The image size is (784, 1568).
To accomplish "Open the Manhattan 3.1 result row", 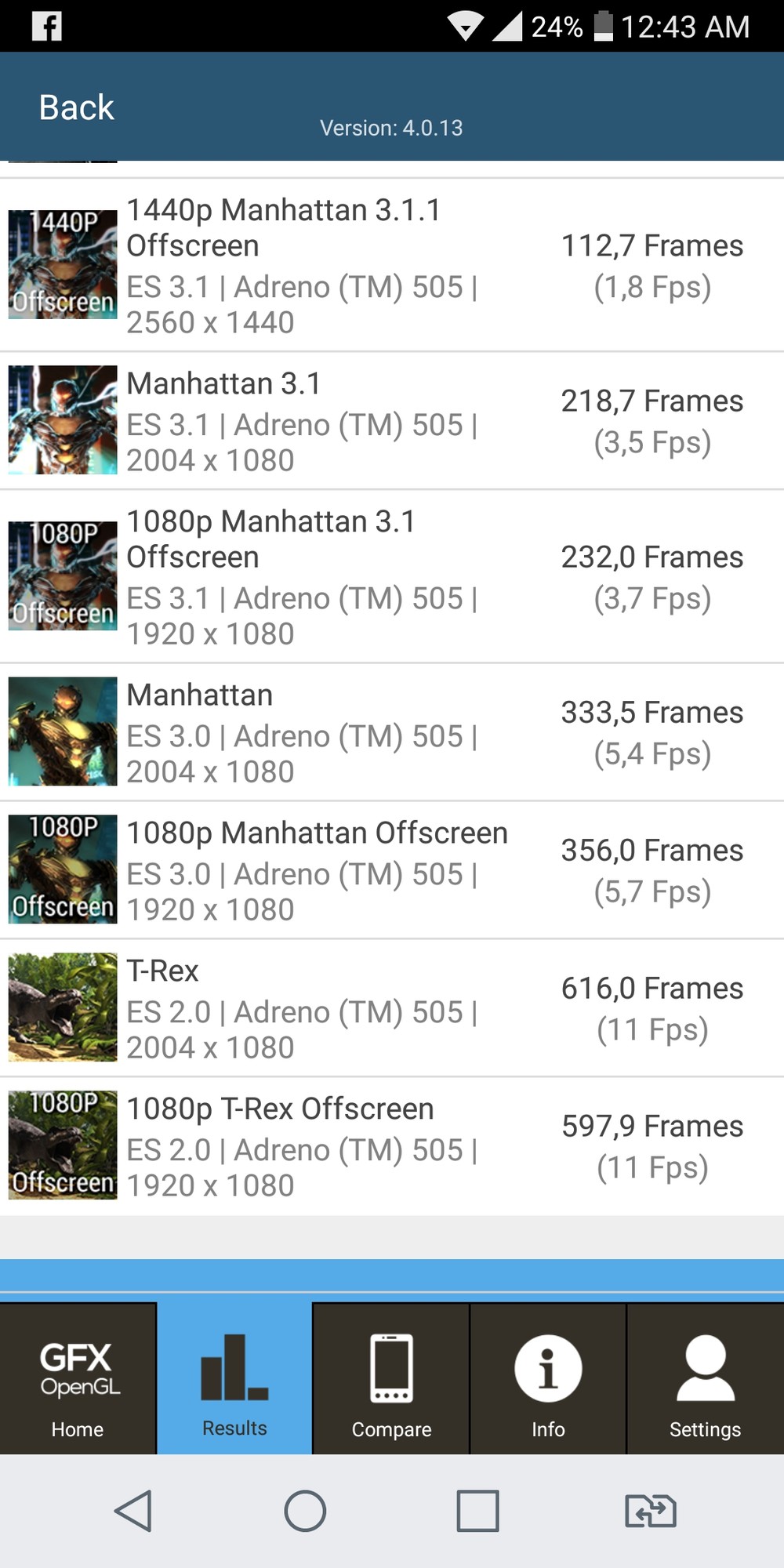I will tap(392, 421).
